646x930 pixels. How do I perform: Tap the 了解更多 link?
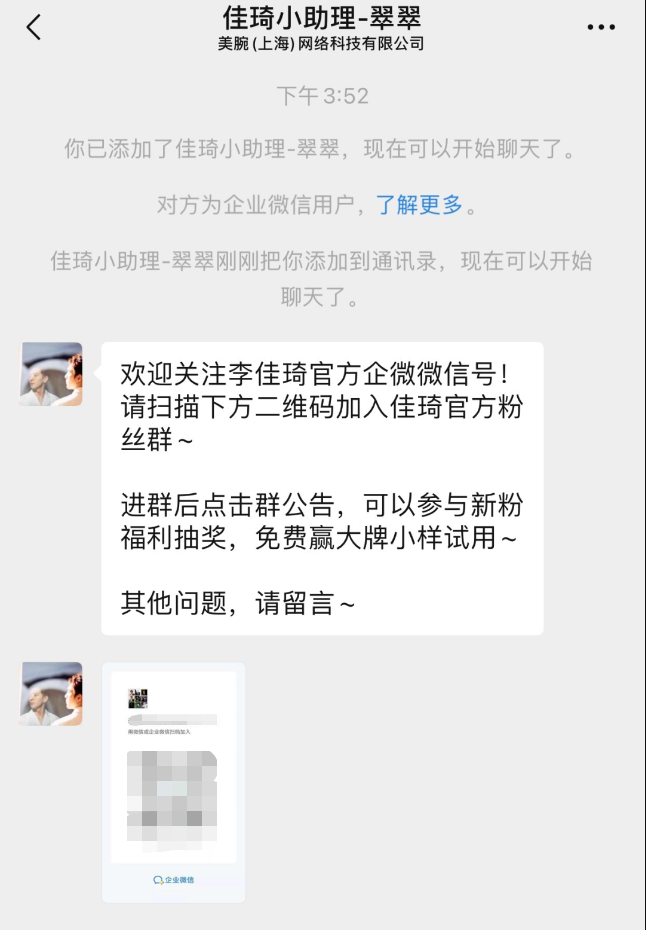(x=419, y=205)
